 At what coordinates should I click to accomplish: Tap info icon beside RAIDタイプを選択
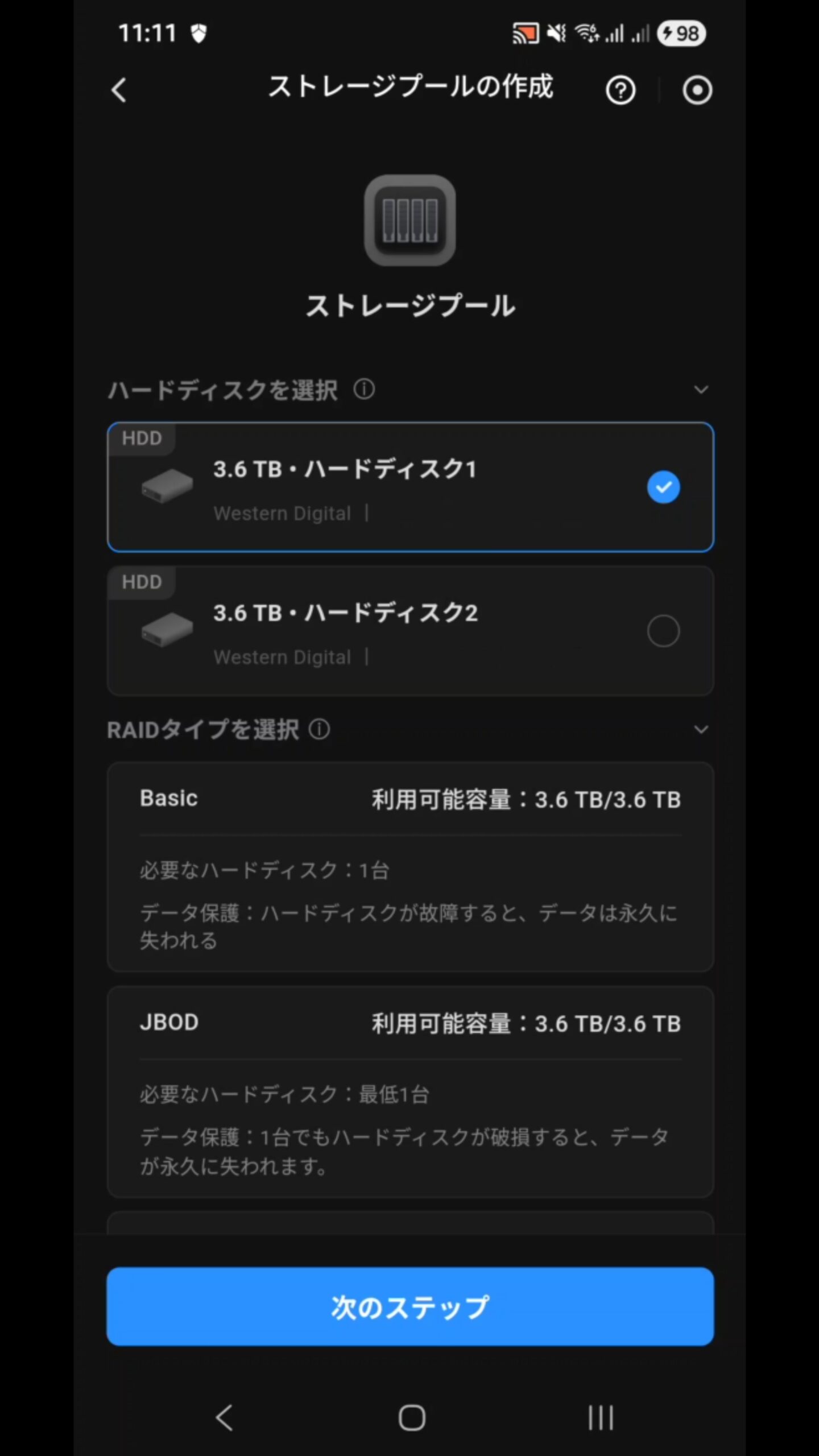click(319, 729)
